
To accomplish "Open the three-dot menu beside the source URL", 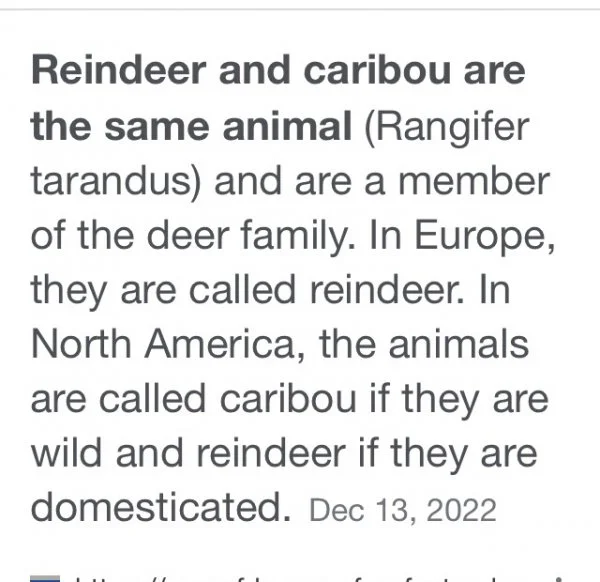I will [559, 578].
